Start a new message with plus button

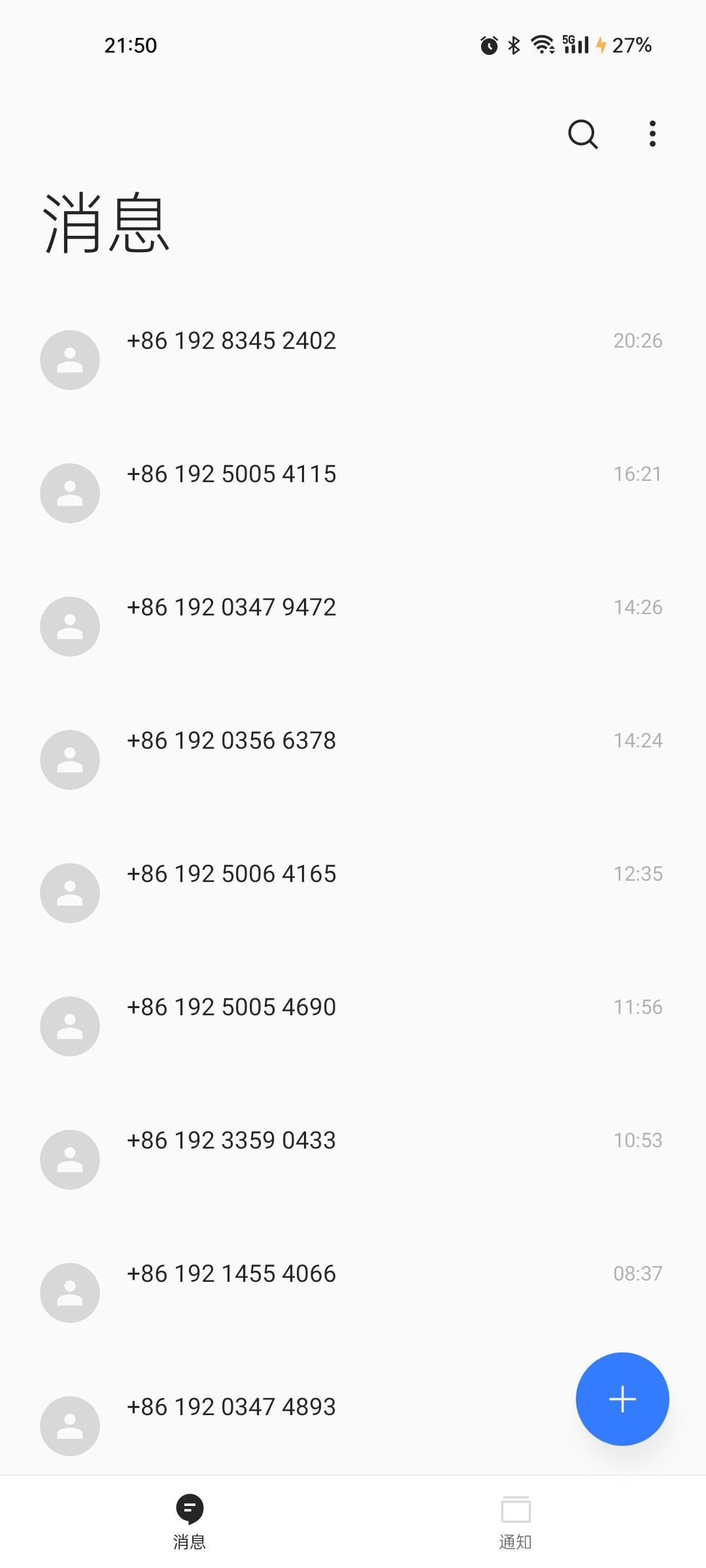[x=622, y=1399]
